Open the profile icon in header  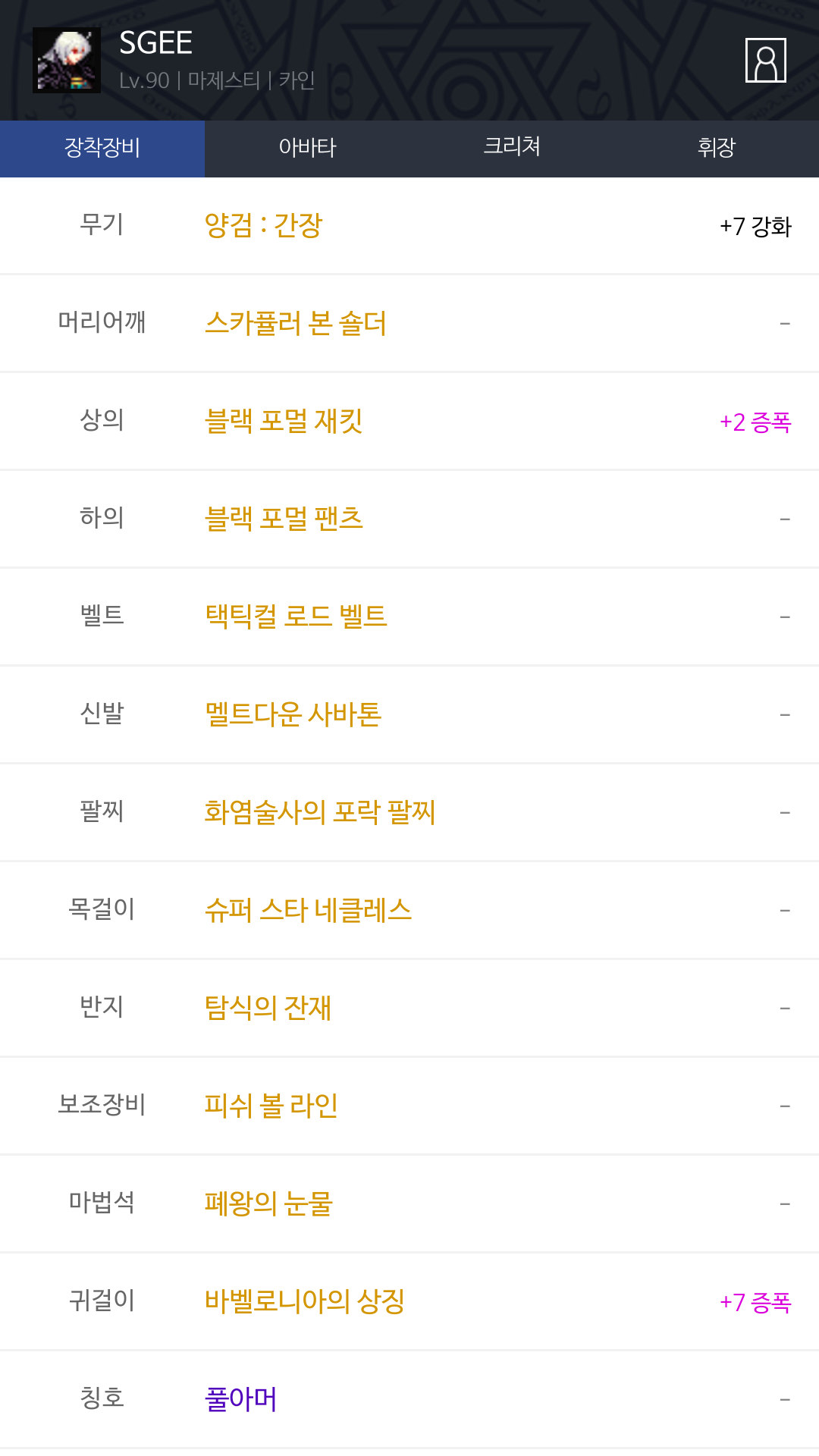[765, 60]
